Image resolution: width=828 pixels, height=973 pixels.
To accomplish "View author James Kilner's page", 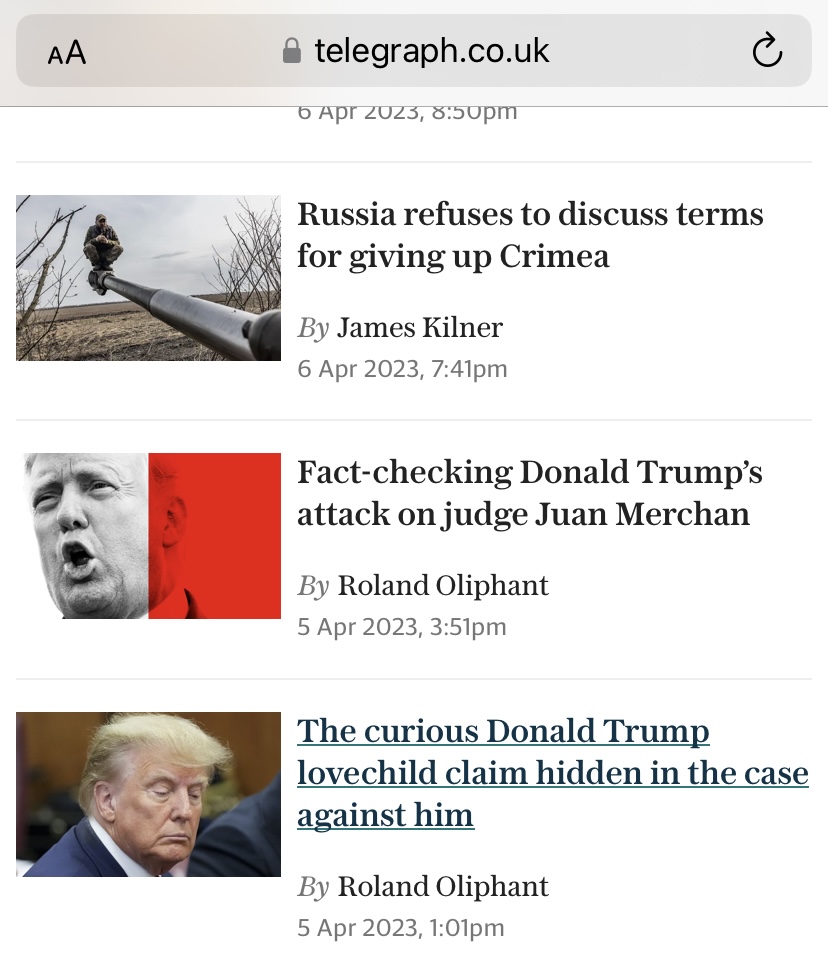I will (419, 327).
